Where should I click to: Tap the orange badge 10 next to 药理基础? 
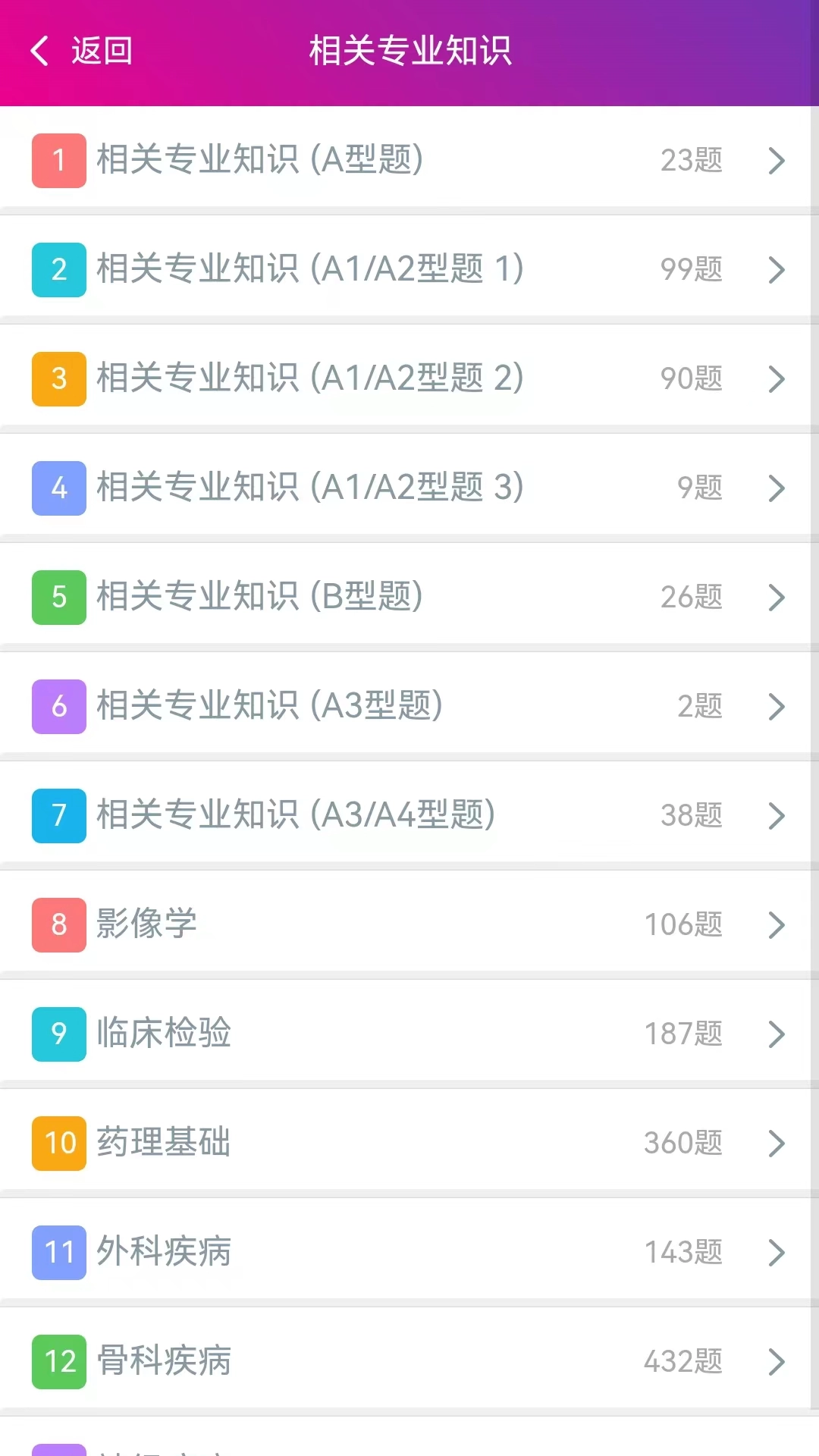[x=58, y=1144]
